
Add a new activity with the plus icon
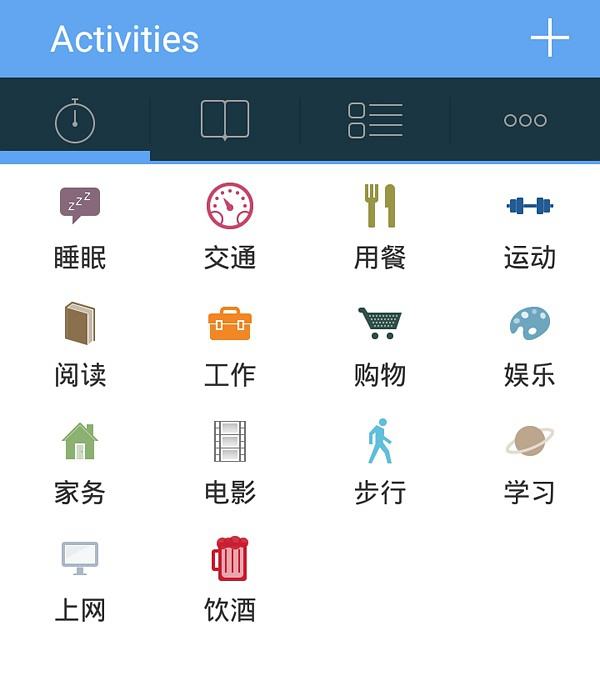pyautogui.click(x=549, y=39)
